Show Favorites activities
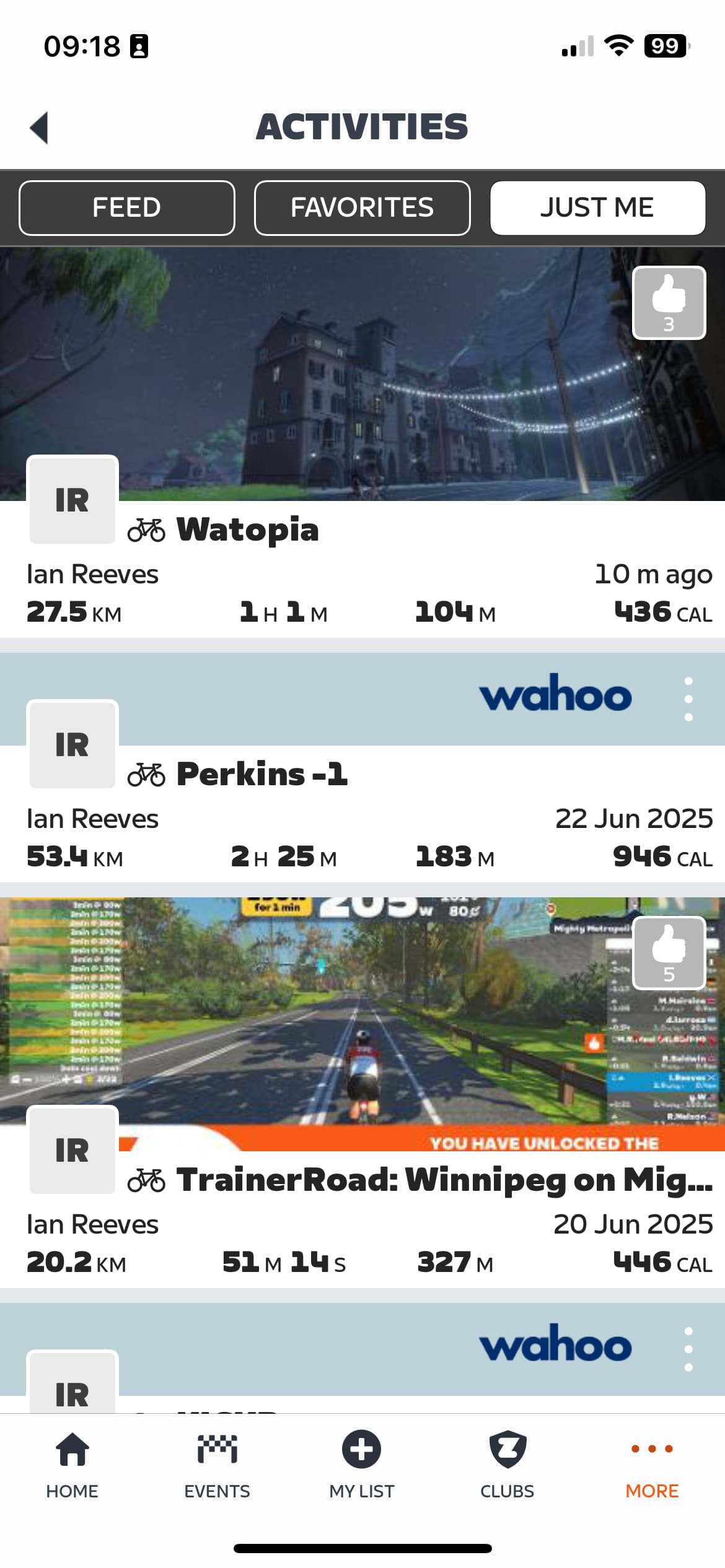Image resolution: width=725 pixels, height=1568 pixels. tap(362, 208)
